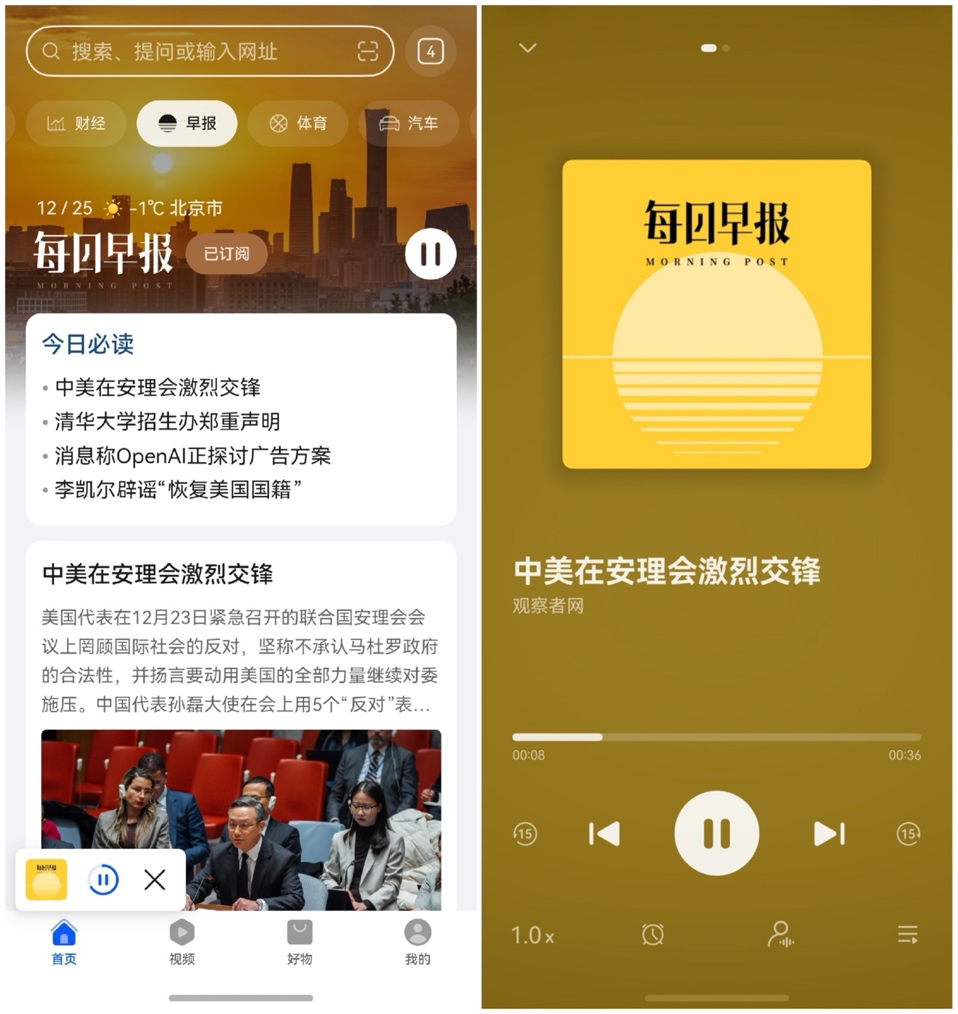Skip to the previous news track
Image resolution: width=958 pixels, height=1014 pixels.
click(604, 833)
